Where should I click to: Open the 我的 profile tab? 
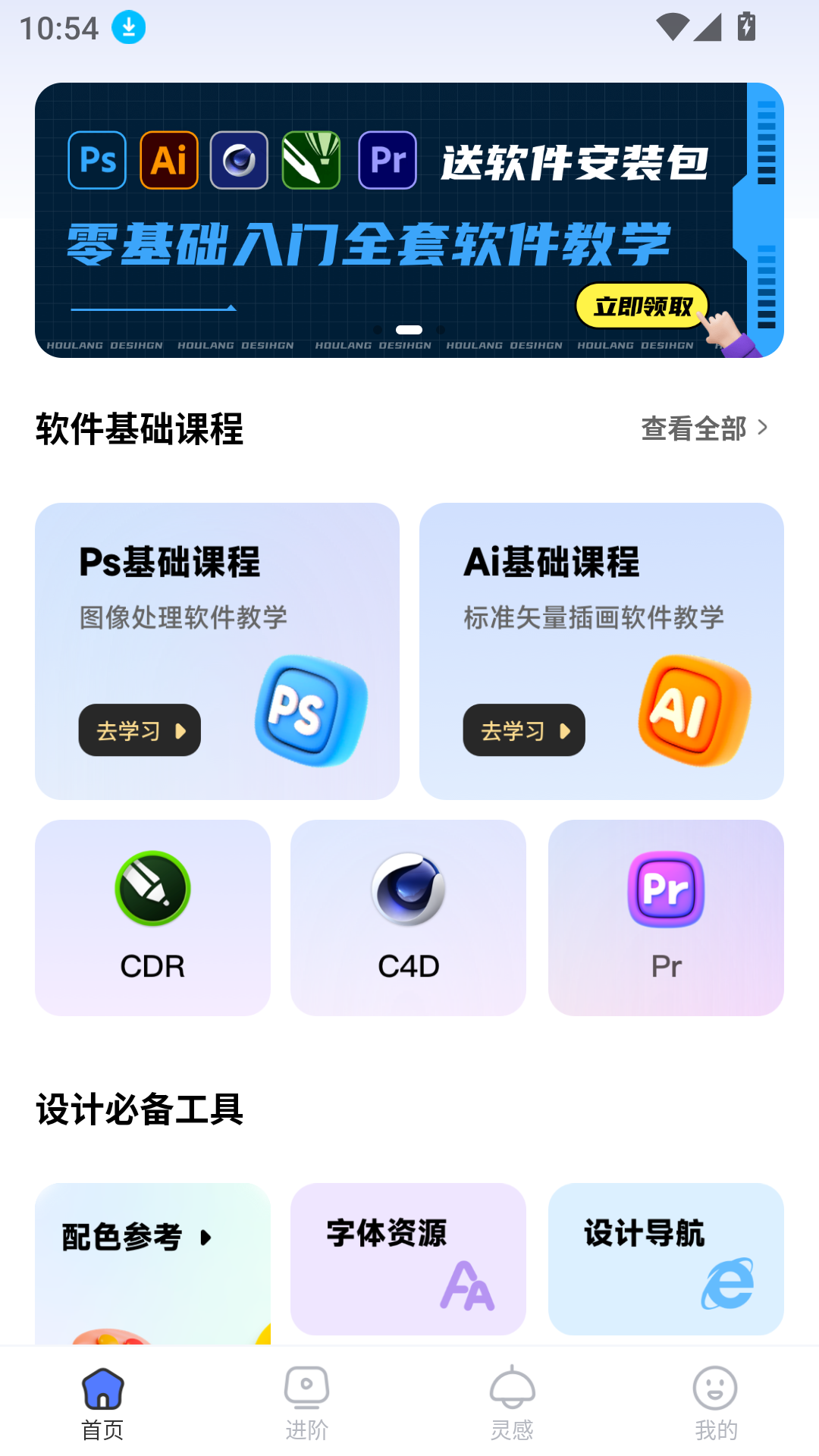(x=716, y=1403)
